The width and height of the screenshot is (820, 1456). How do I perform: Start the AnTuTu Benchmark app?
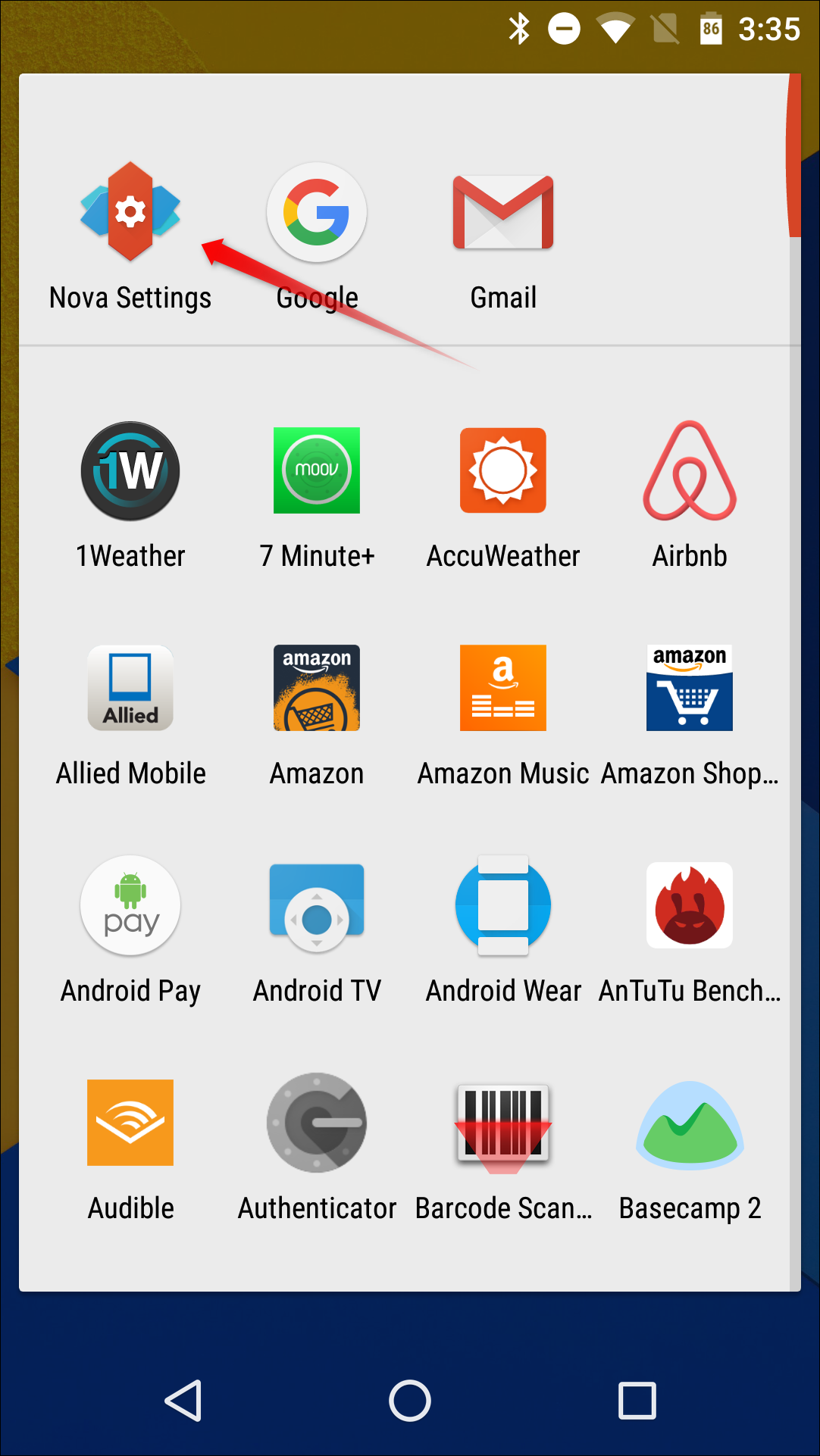point(689,905)
